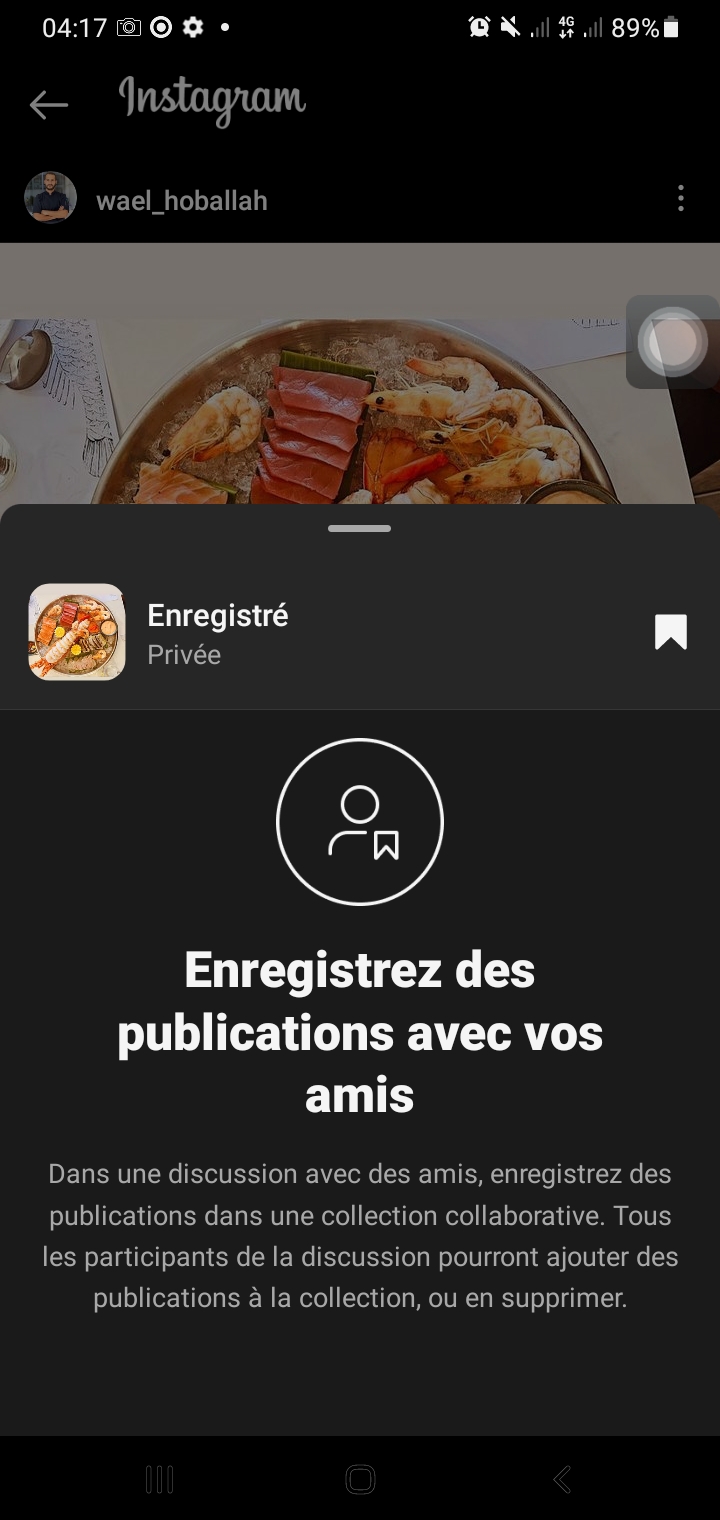Image resolution: width=720 pixels, height=1520 pixels.
Task: Open the post's three-dot overflow menu
Action: coord(680,198)
